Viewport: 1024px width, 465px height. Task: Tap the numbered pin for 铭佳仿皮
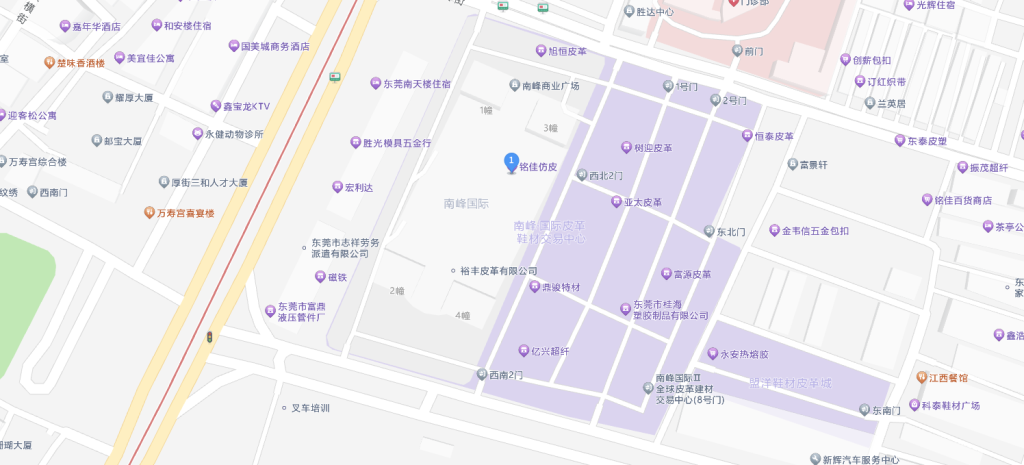[511, 161]
